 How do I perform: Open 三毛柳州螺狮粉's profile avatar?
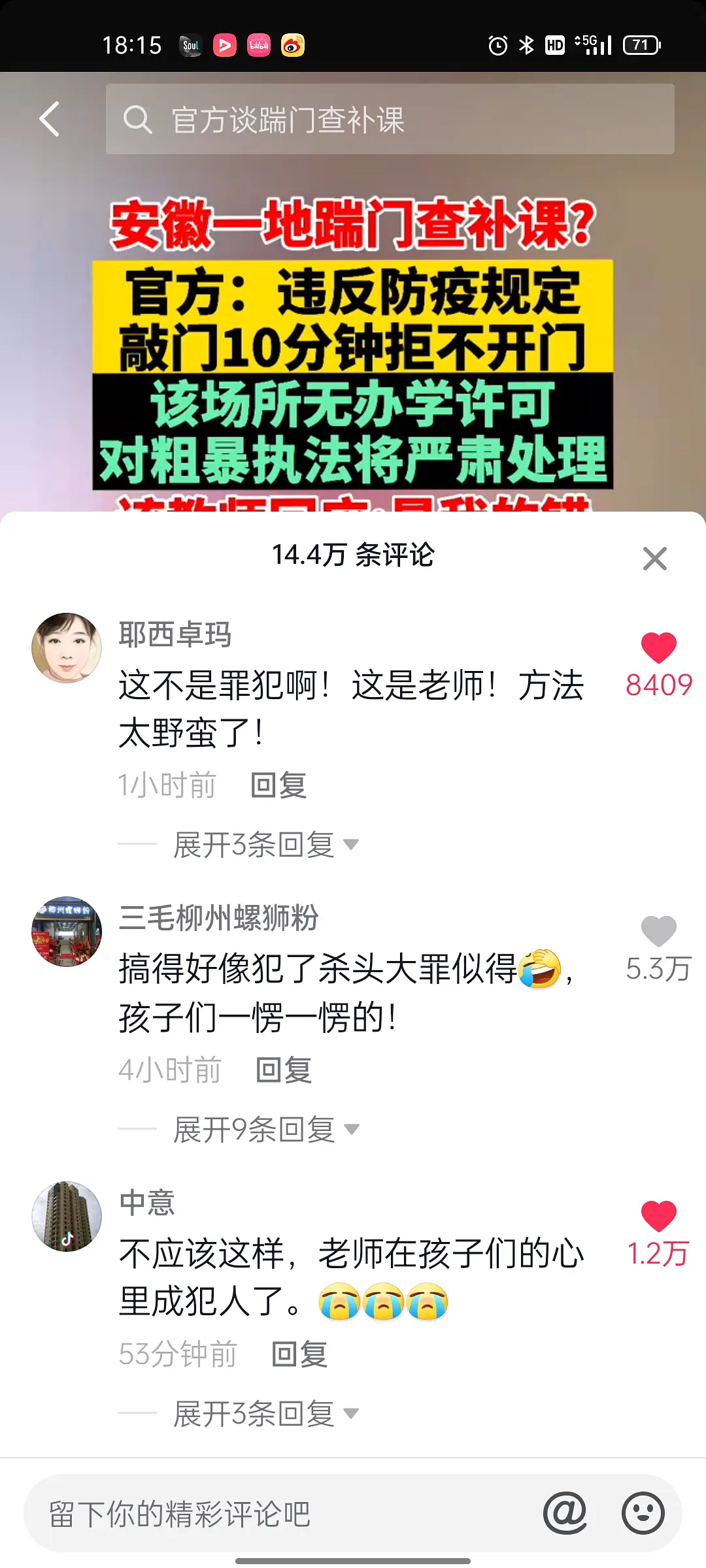pyautogui.click(x=67, y=932)
